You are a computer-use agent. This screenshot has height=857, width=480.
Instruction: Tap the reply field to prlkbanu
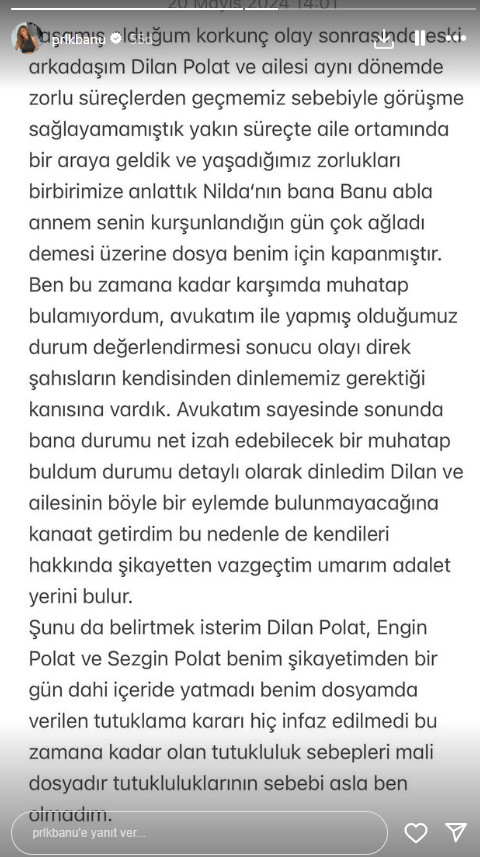click(x=200, y=832)
